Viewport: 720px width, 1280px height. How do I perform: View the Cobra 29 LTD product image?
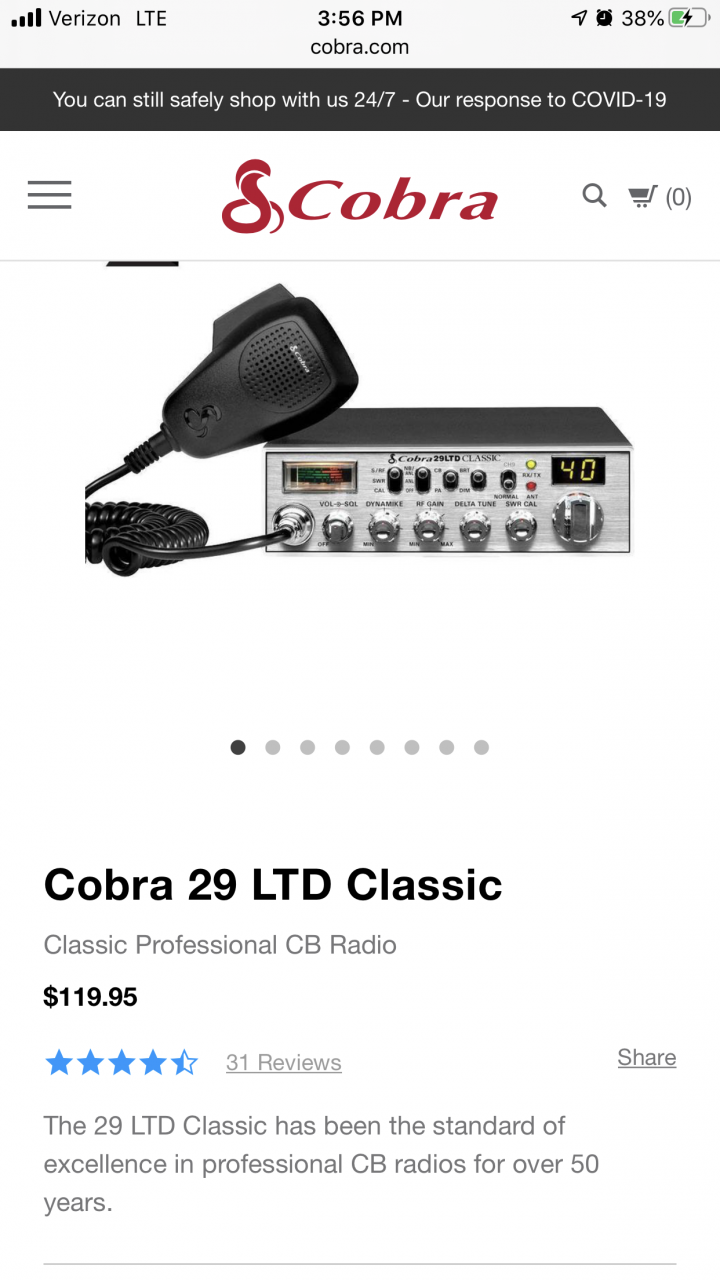pos(360,440)
